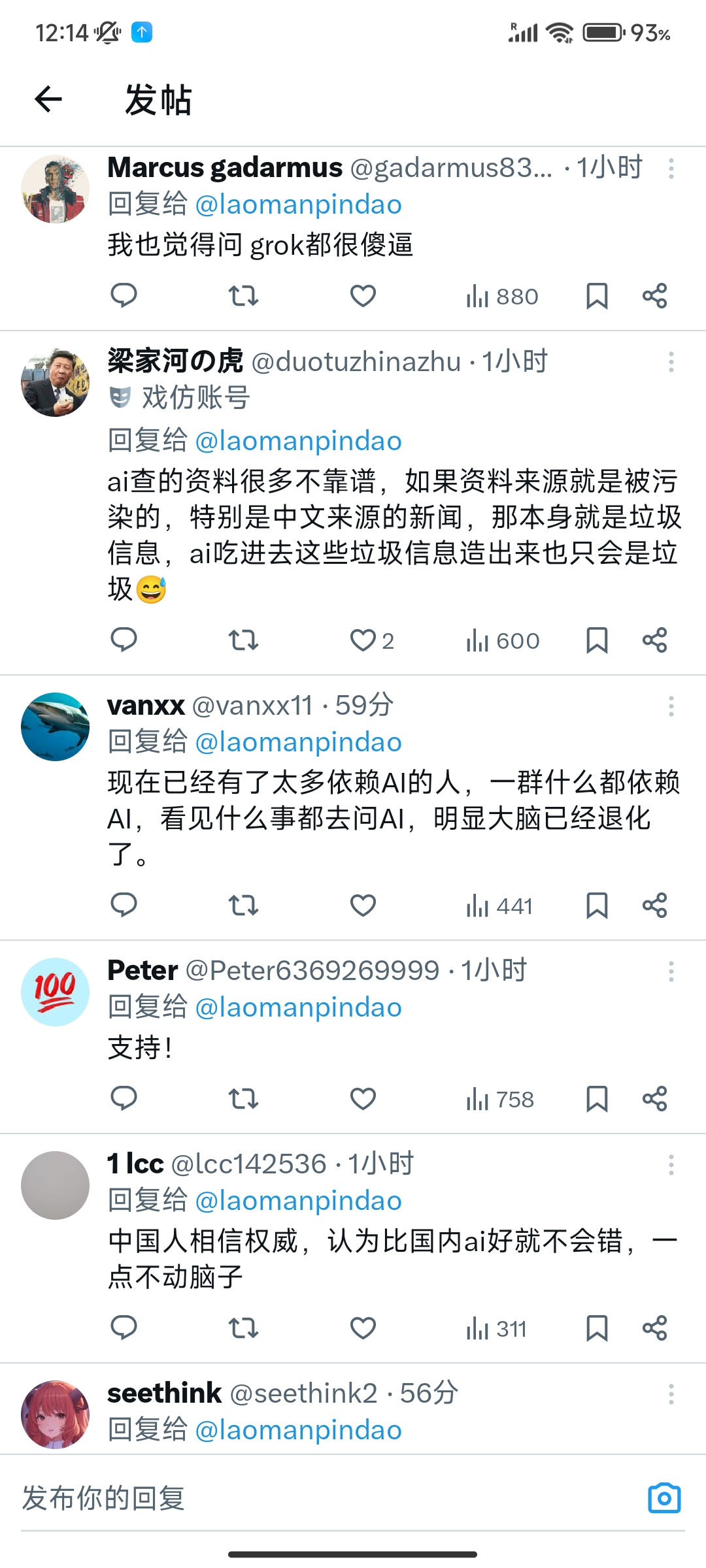Open the camera icon in reply bar

pyautogui.click(x=664, y=1498)
